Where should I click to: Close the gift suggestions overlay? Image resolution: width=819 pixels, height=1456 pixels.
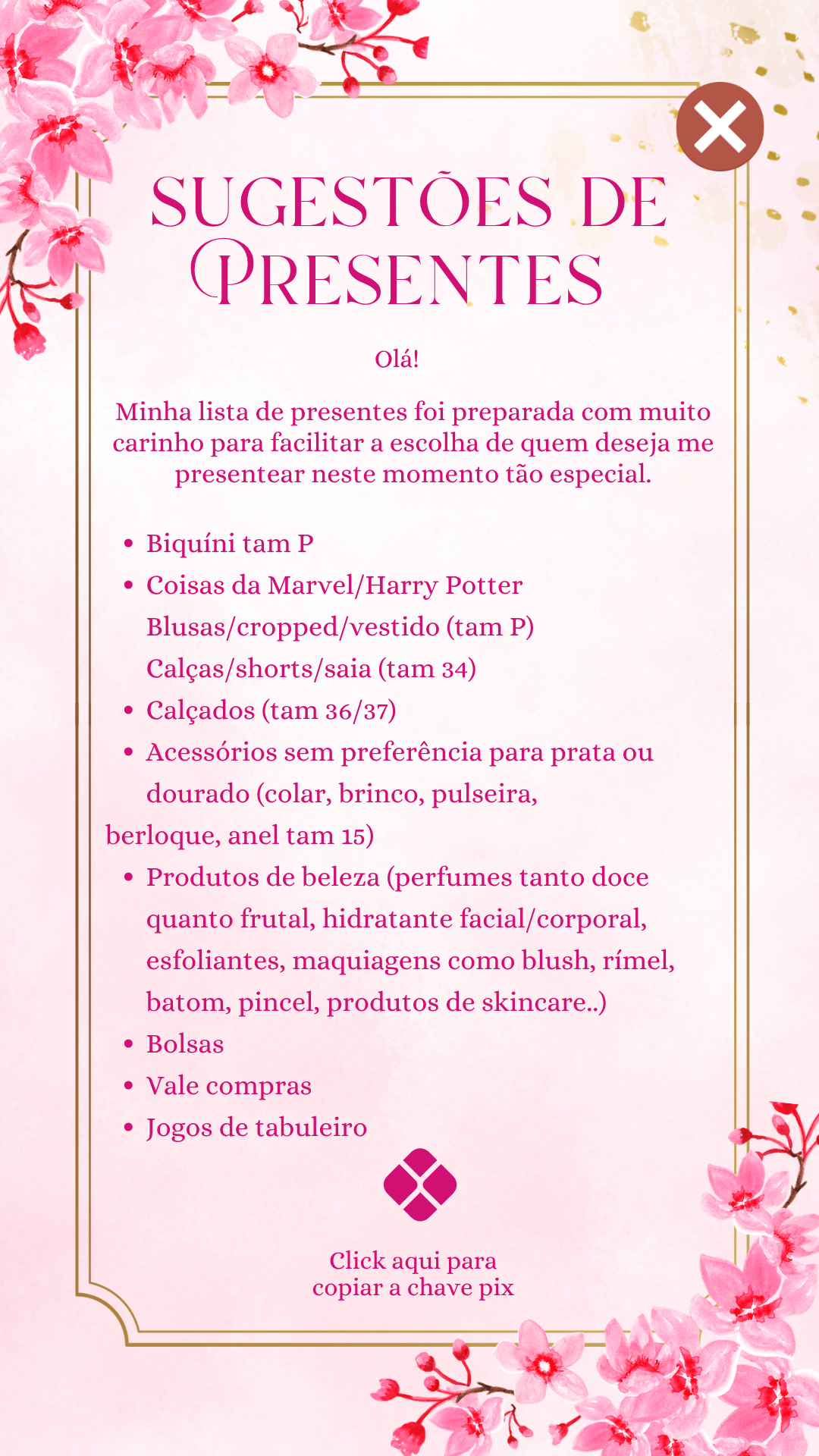pyautogui.click(x=720, y=127)
